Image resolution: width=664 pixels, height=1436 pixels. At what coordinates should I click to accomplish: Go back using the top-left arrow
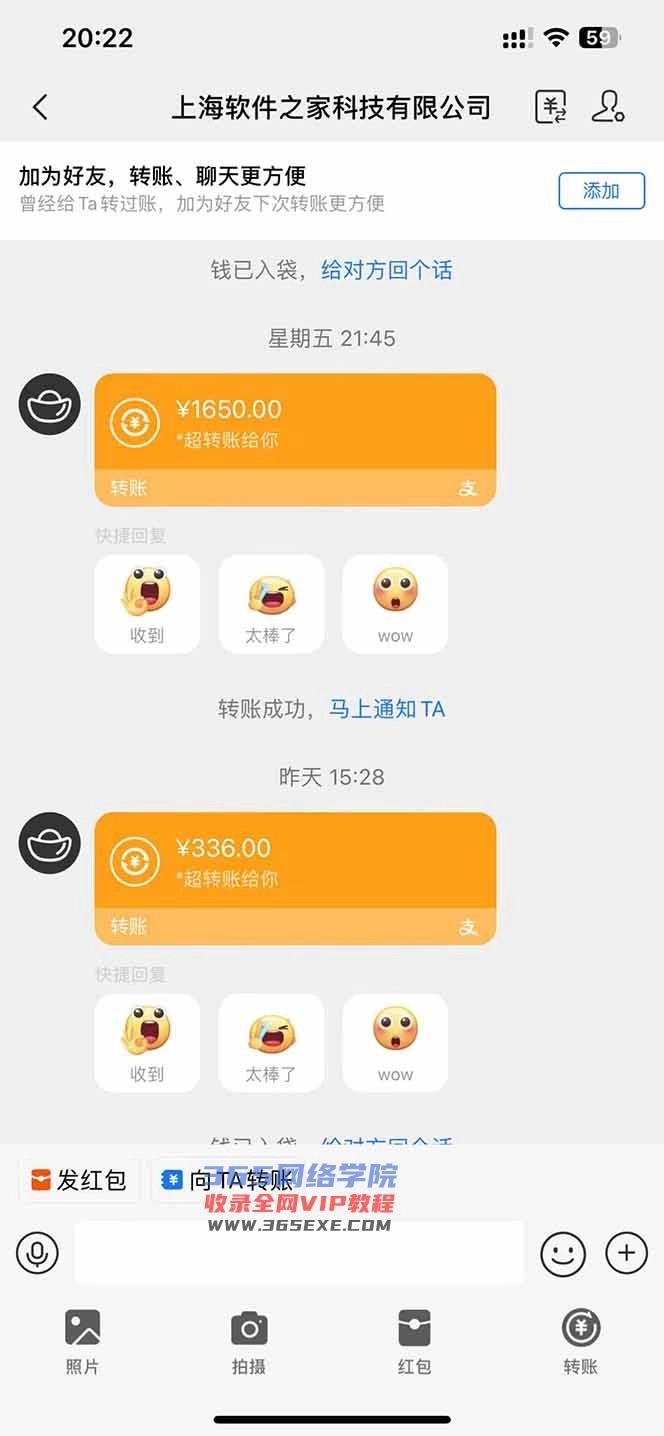coord(40,107)
